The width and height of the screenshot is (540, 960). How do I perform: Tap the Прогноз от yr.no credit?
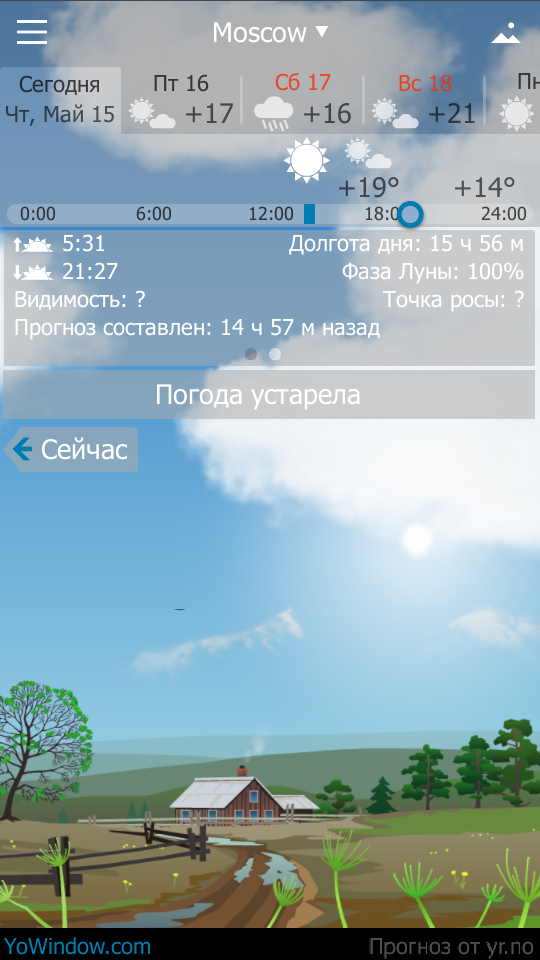[451, 947]
